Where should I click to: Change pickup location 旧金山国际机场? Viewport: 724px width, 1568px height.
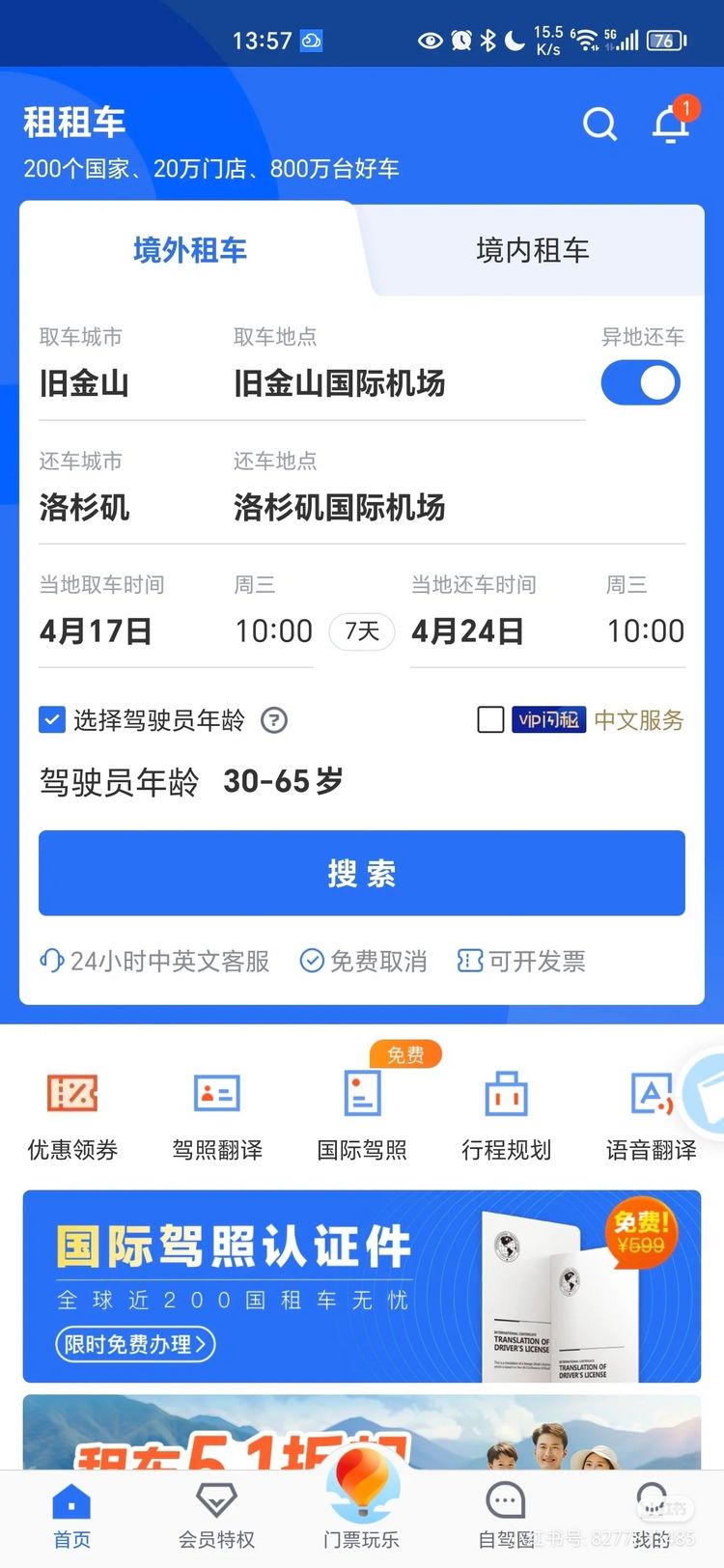click(339, 383)
